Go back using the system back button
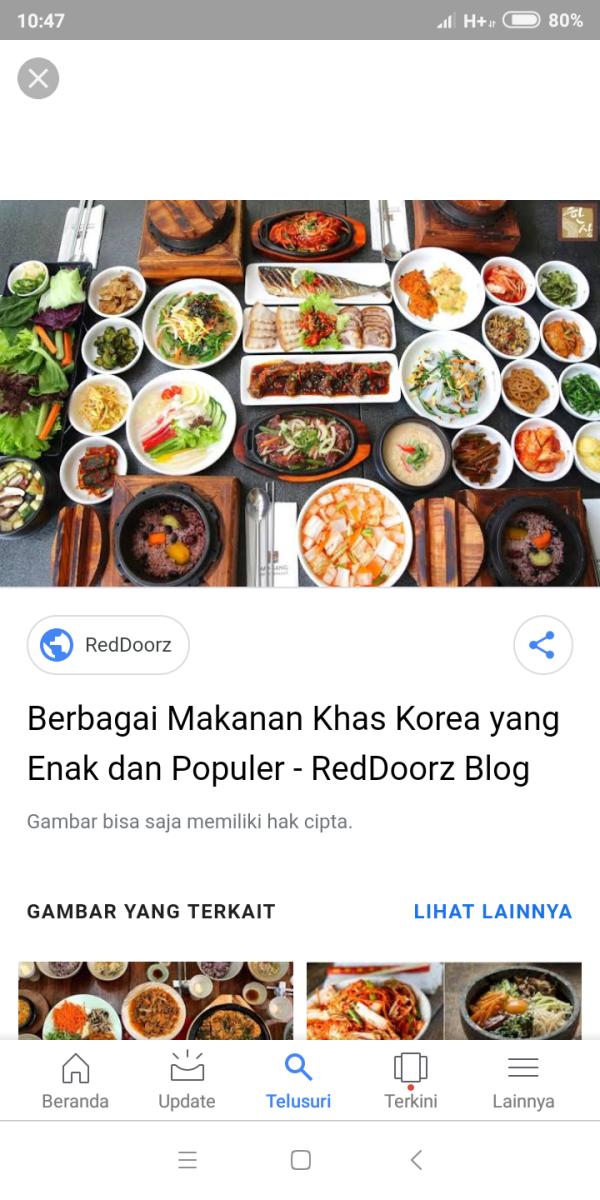Viewport: 600px width, 1200px height. 416,1160
